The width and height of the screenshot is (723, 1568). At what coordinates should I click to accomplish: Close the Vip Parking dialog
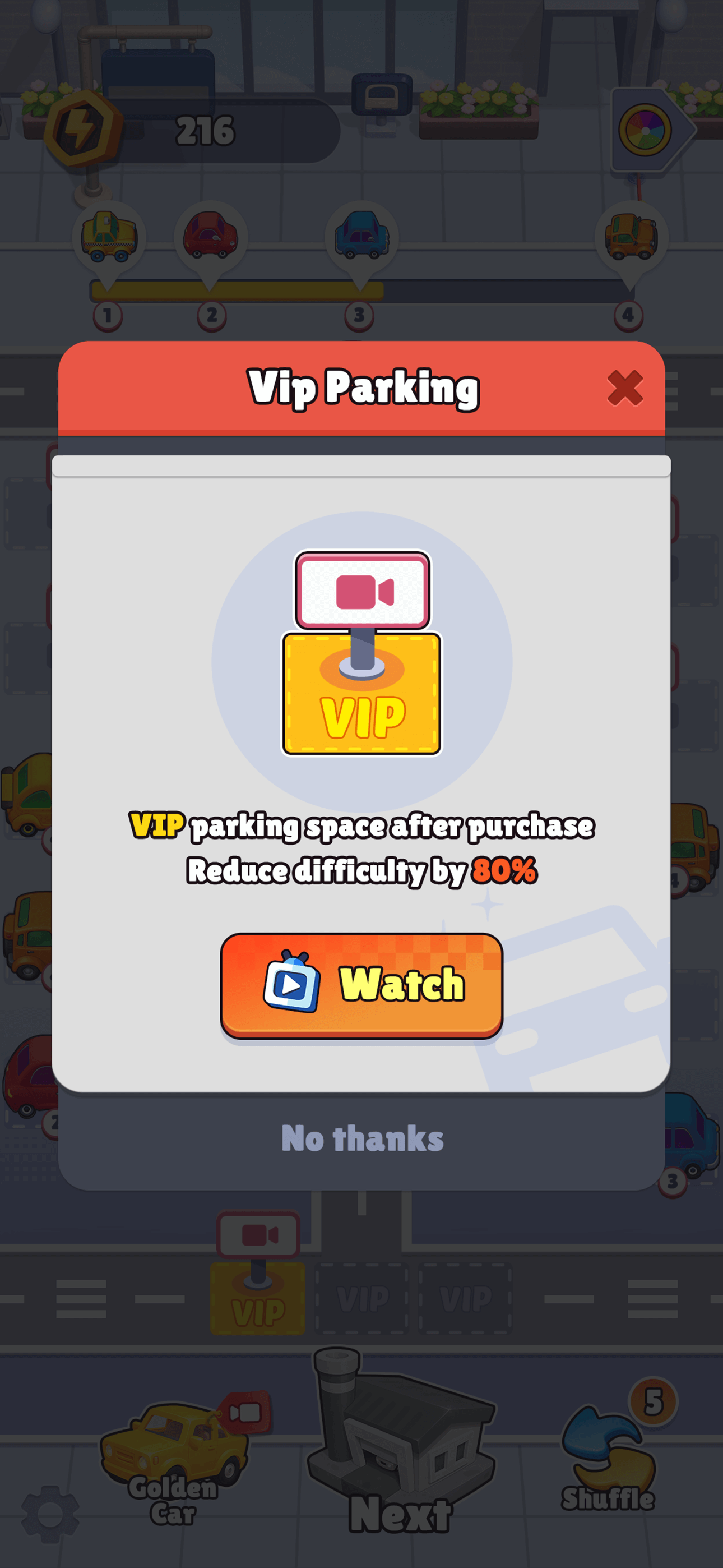[624, 388]
